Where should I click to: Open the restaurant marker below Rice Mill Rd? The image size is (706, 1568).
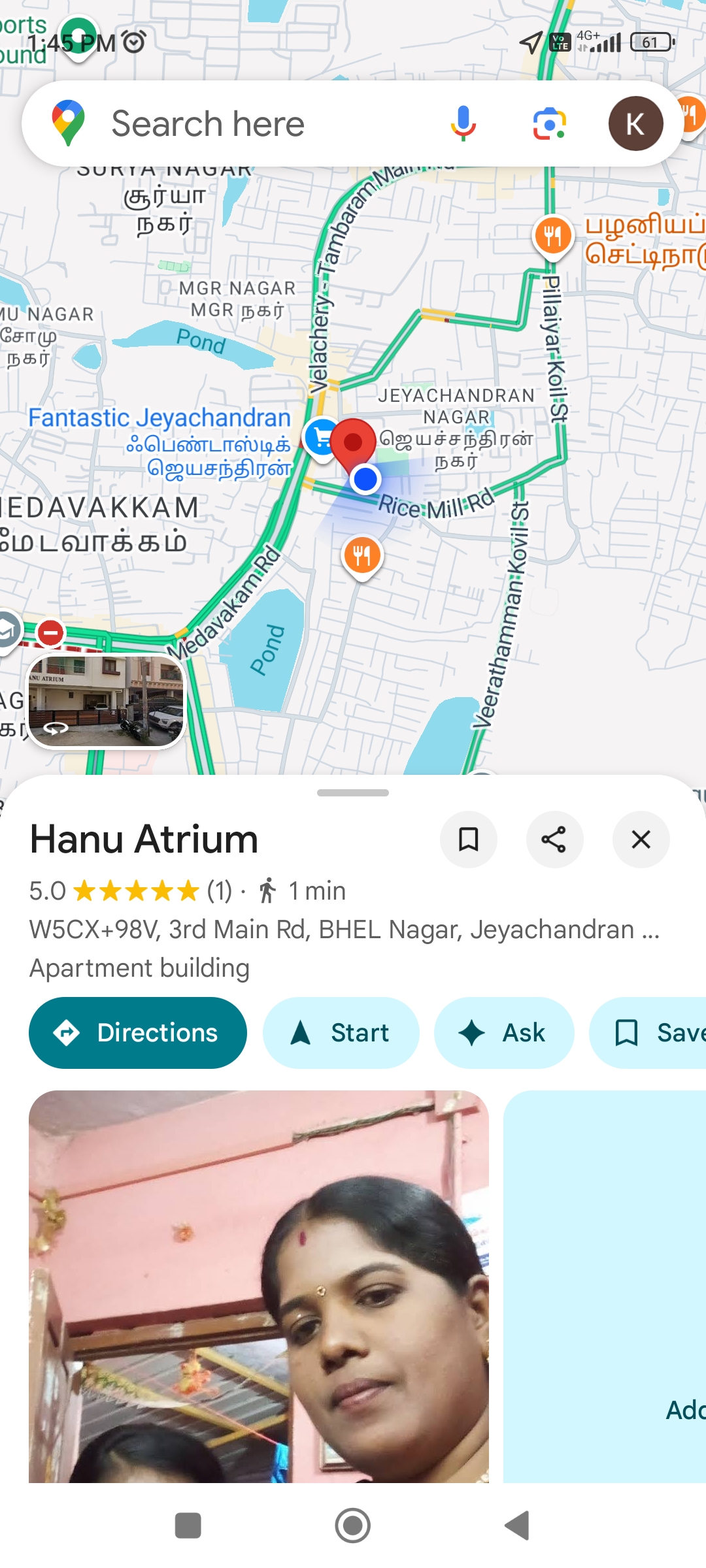click(x=361, y=556)
